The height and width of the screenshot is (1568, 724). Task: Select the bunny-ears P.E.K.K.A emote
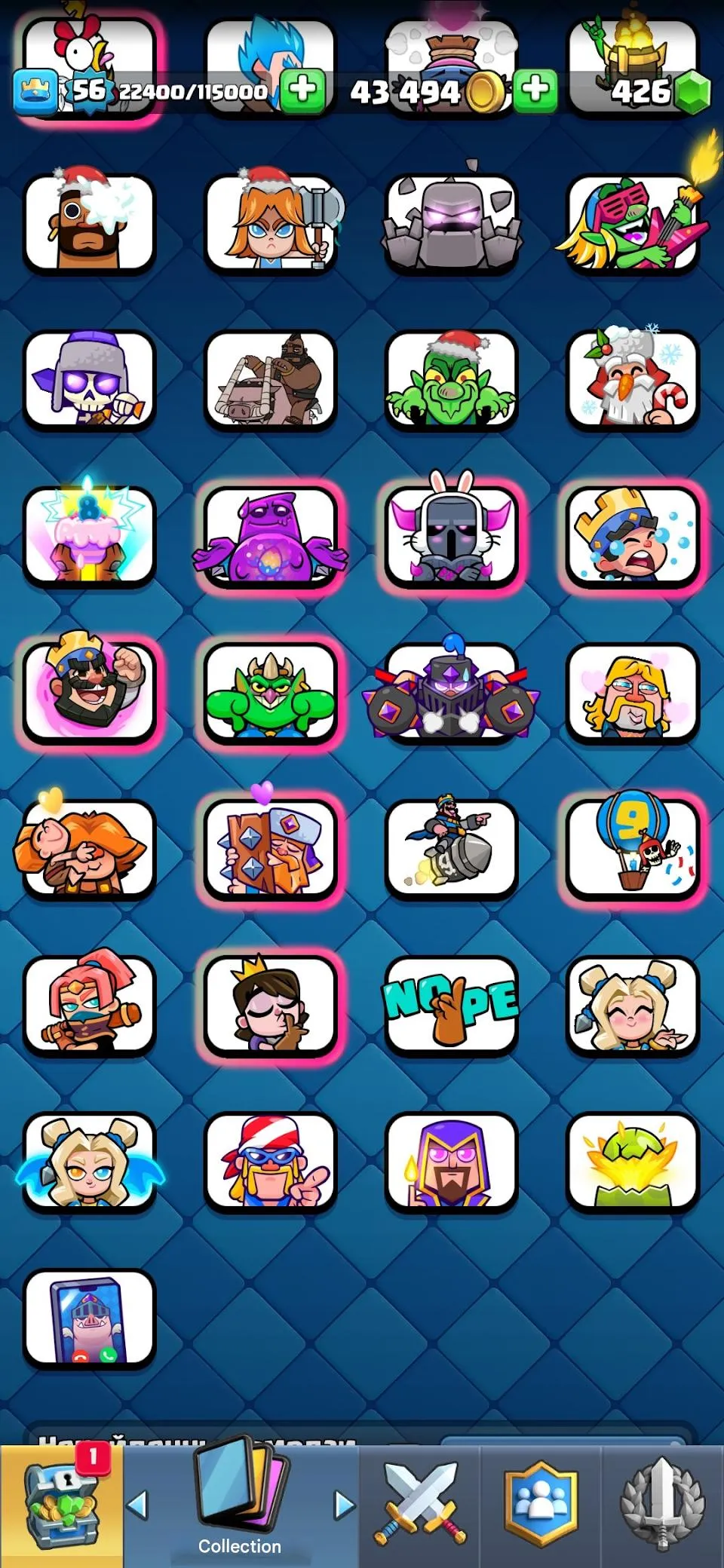450,537
